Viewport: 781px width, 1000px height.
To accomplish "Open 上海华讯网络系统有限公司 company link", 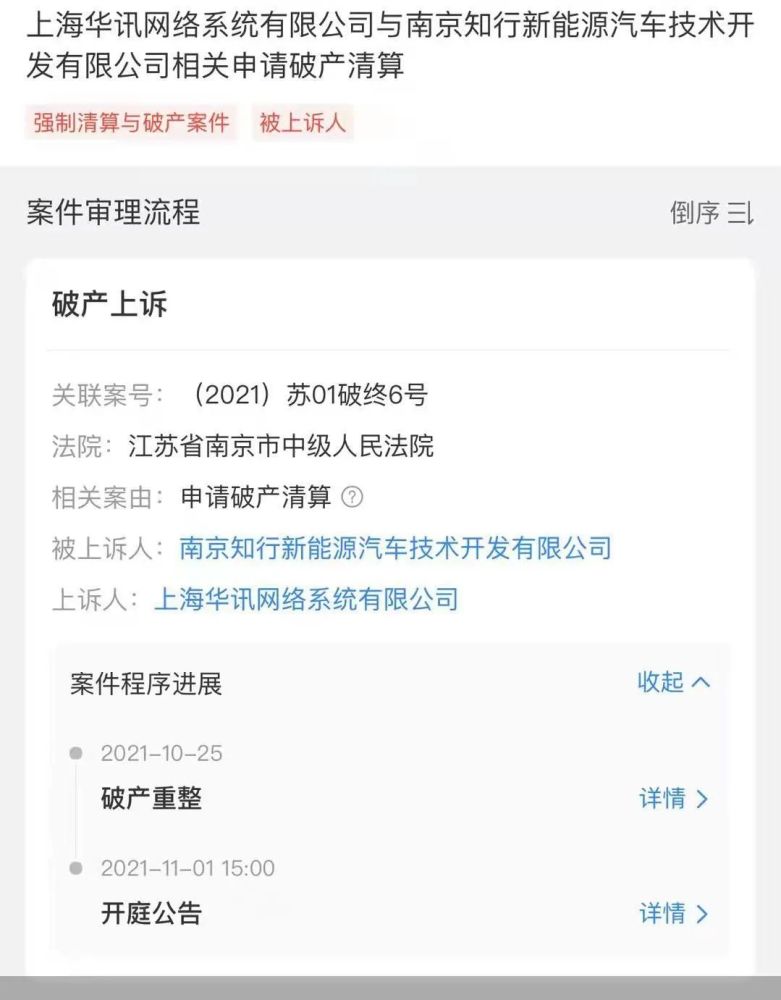I will 306,599.
